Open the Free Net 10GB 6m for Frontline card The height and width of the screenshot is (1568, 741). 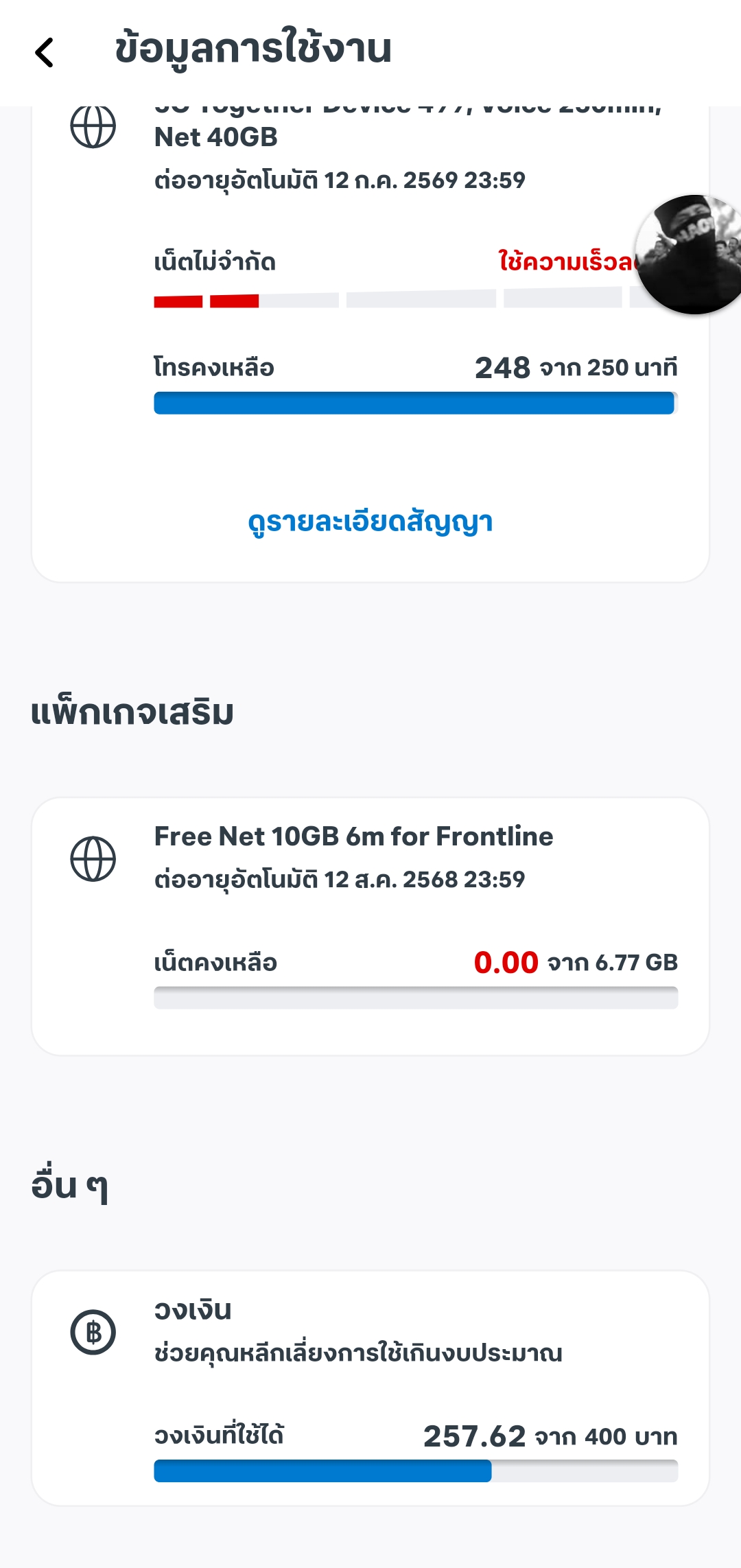click(370, 925)
